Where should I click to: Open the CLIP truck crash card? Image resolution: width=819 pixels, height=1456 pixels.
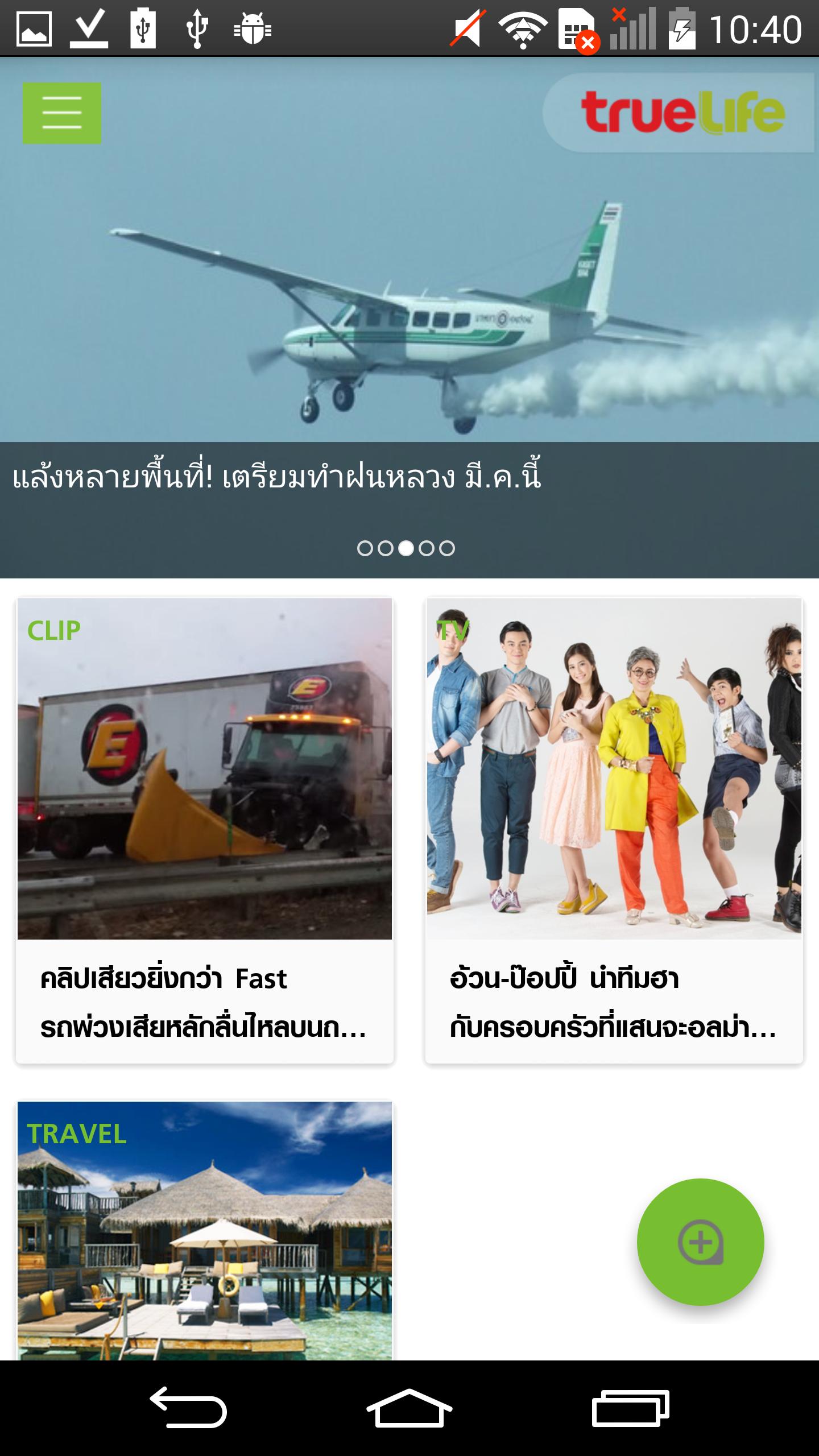coord(205,830)
